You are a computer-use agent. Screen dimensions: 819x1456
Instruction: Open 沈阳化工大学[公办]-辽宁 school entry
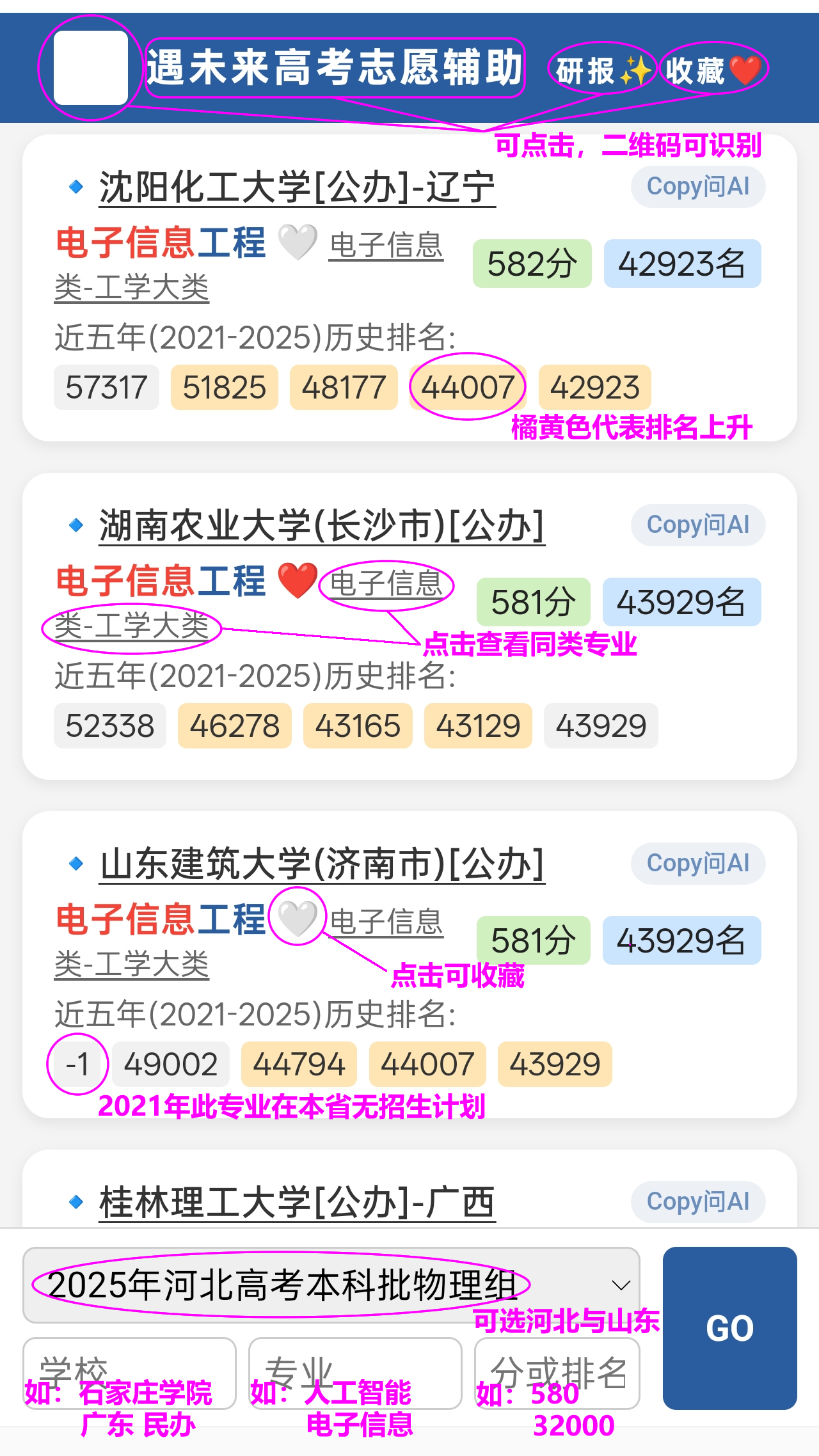point(294,186)
